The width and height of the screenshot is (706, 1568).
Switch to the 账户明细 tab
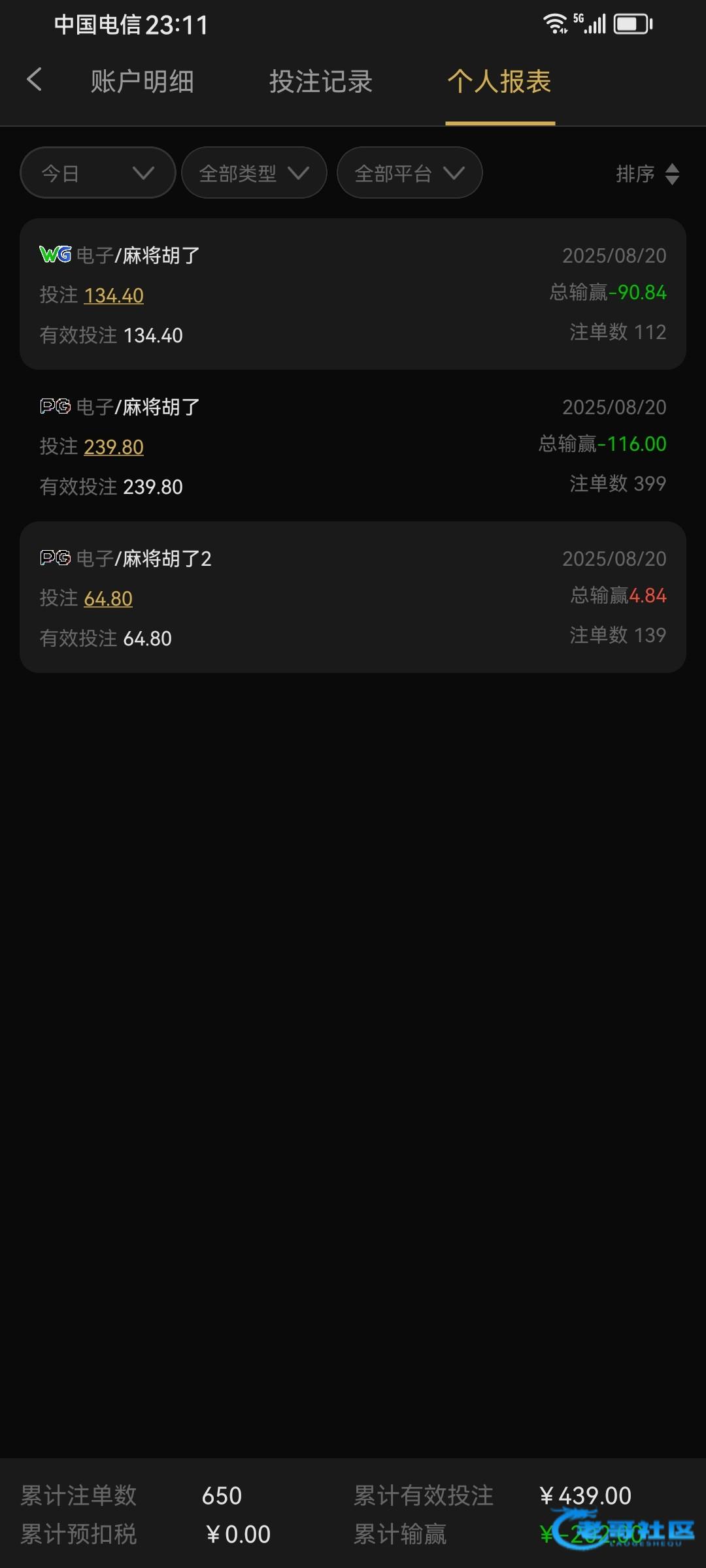[142, 82]
